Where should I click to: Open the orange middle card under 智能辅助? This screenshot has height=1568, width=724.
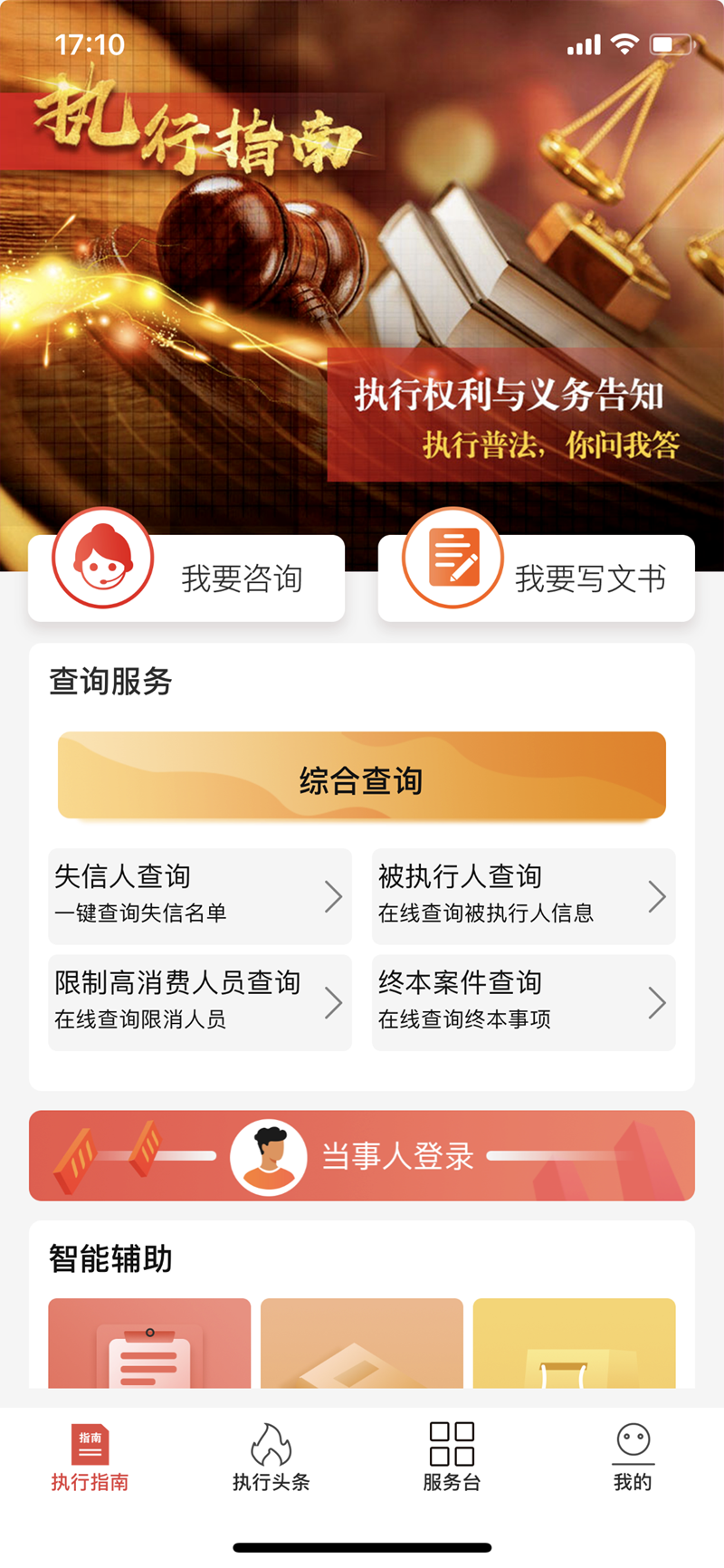[x=362, y=1344]
